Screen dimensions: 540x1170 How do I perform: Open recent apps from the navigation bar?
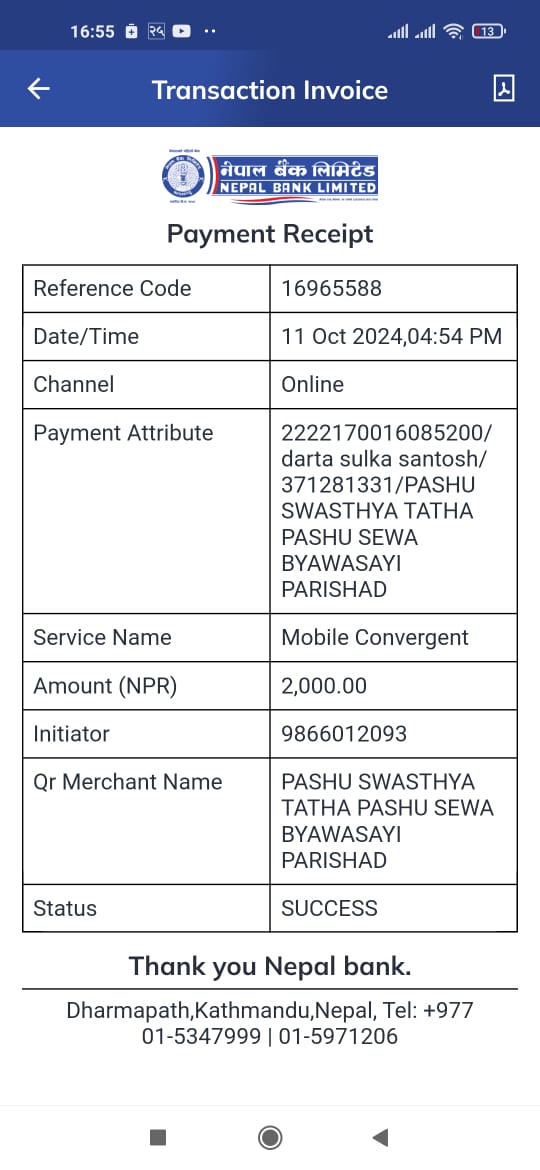point(157,1137)
